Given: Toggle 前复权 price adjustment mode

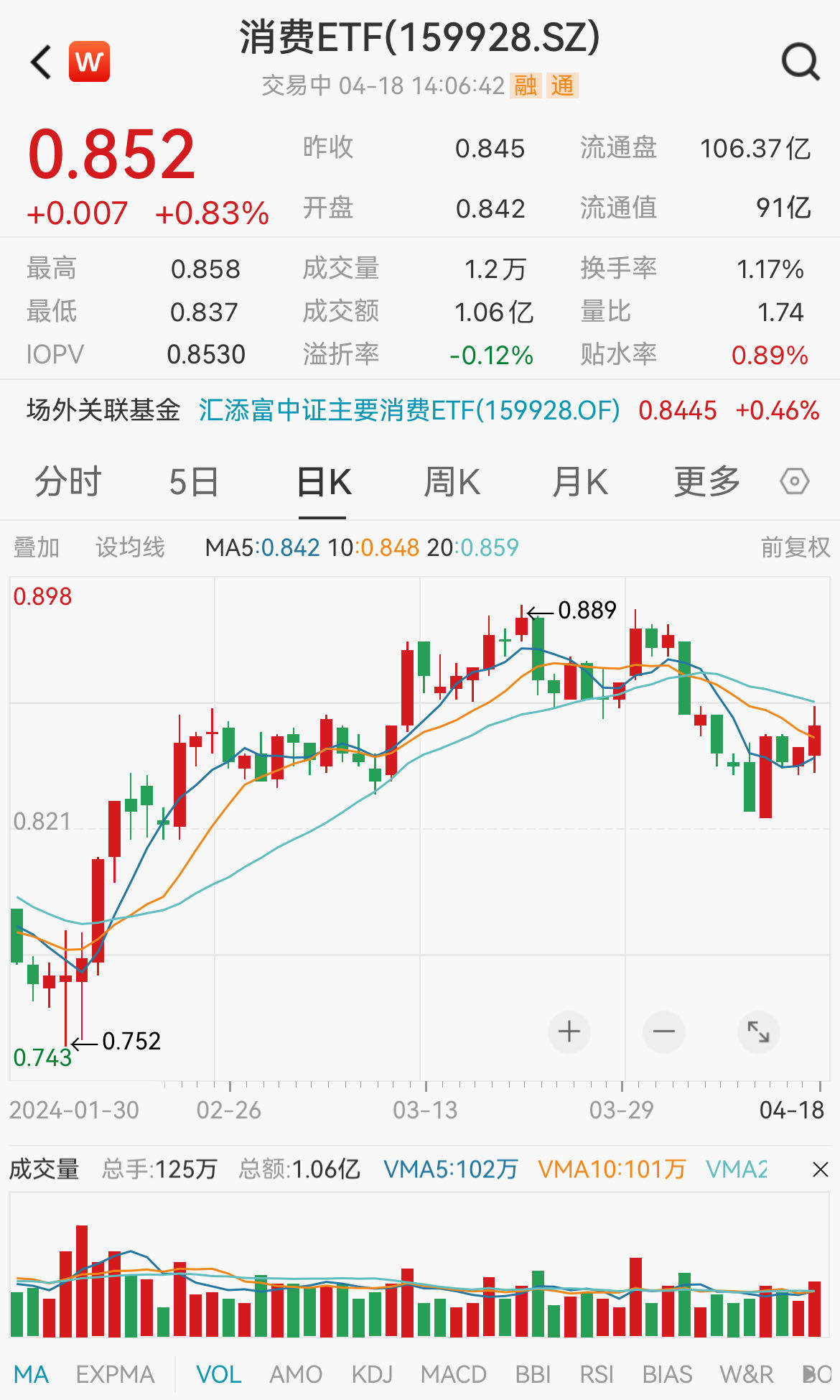Looking at the screenshot, I should coord(793,547).
